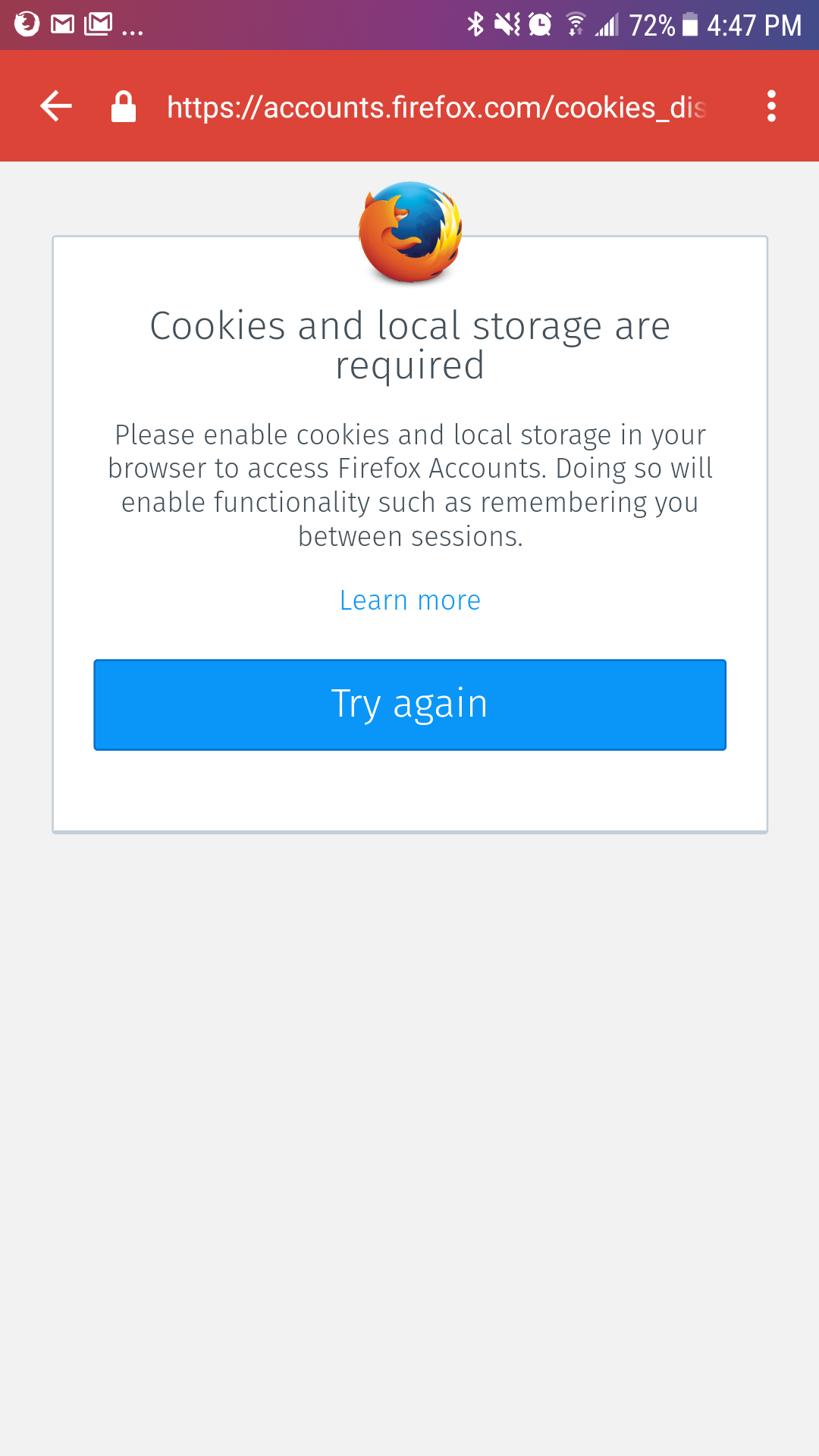Open the three-dot overflow menu
This screenshot has height=1456, width=819.
click(x=771, y=106)
